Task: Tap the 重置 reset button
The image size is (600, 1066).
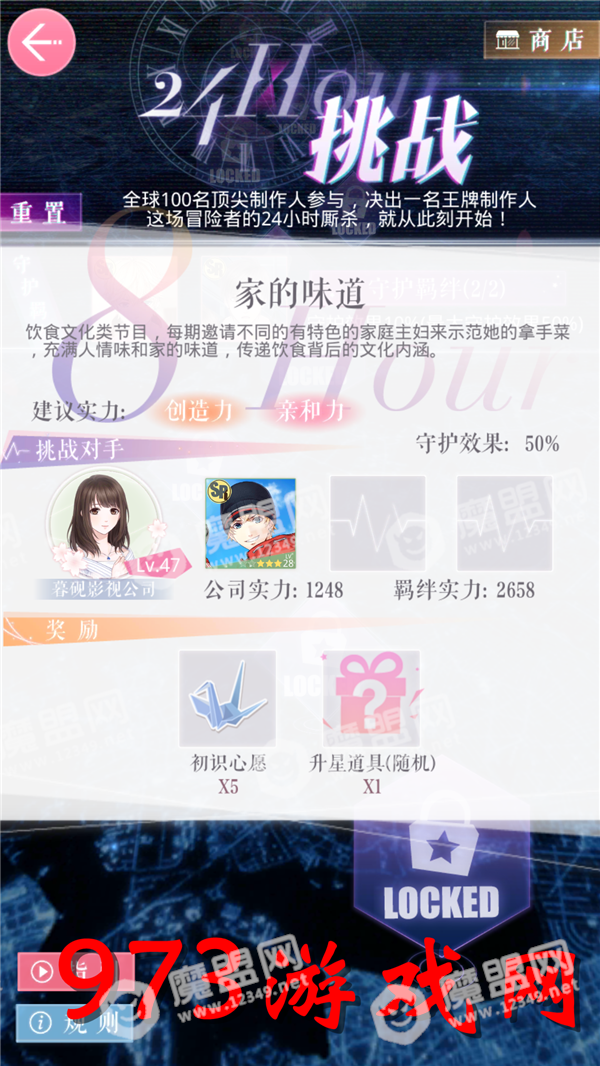Action: point(38,213)
